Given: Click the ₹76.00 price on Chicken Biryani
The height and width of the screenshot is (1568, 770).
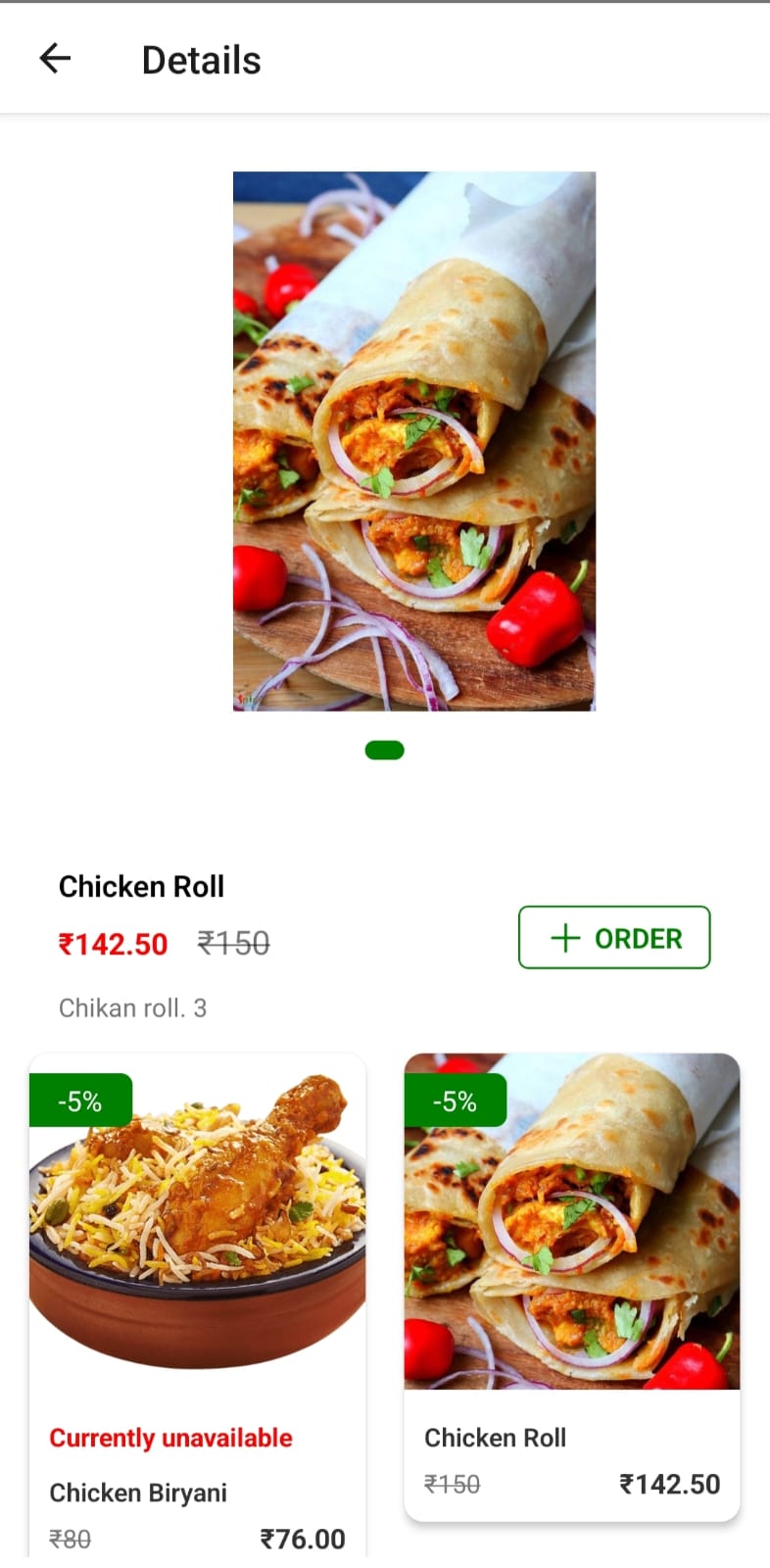Looking at the screenshot, I should tap(303, 1539).
